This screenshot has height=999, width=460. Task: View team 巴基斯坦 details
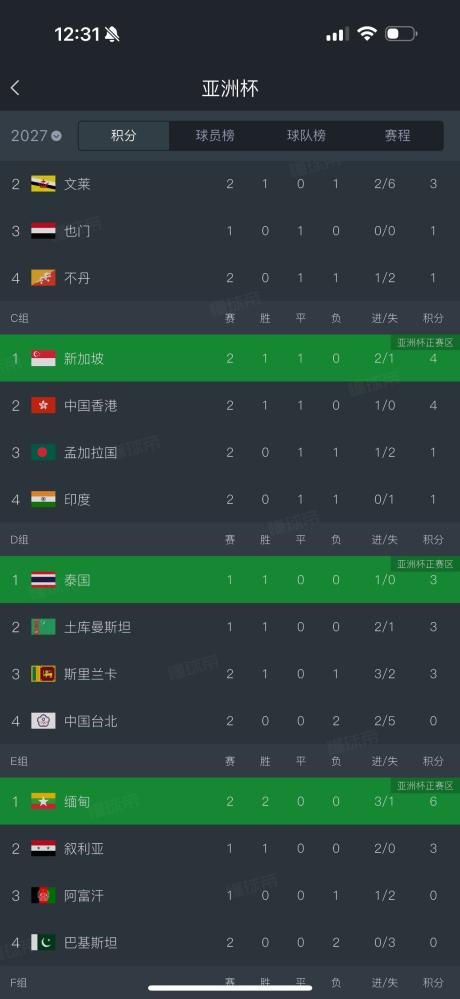tap(230, 942)
